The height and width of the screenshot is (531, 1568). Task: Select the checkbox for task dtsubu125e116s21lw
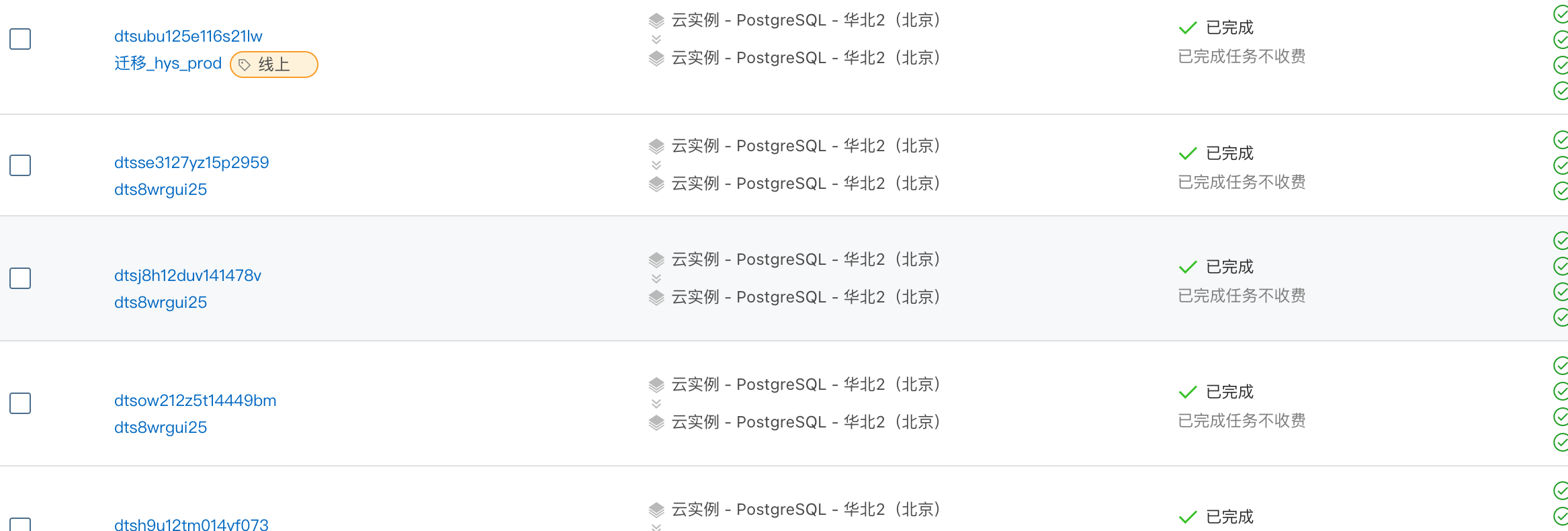(20, 39)
